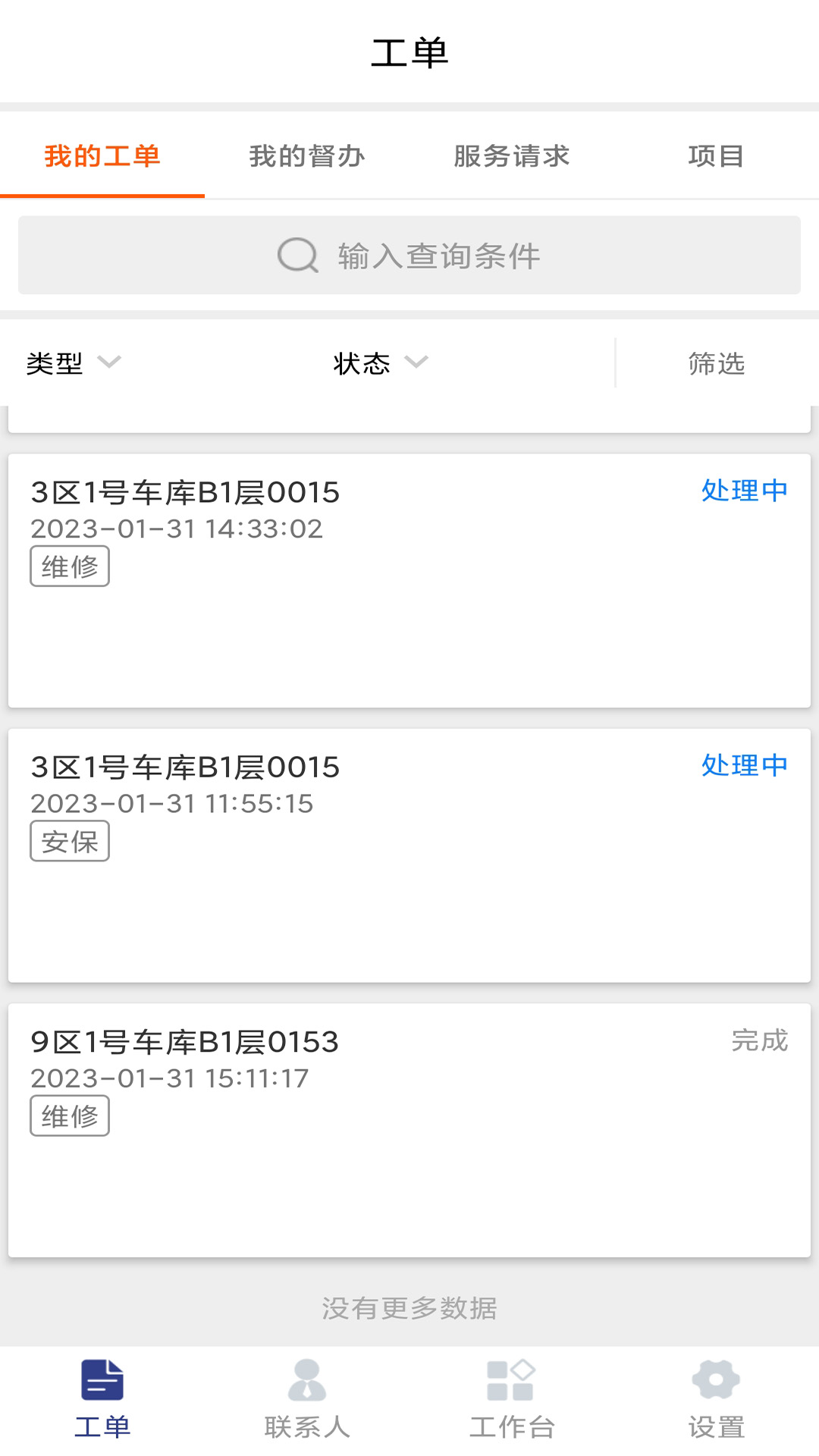819x1456 pixels.
Task: Click the magnifier search icon
Action: [297, 255]
